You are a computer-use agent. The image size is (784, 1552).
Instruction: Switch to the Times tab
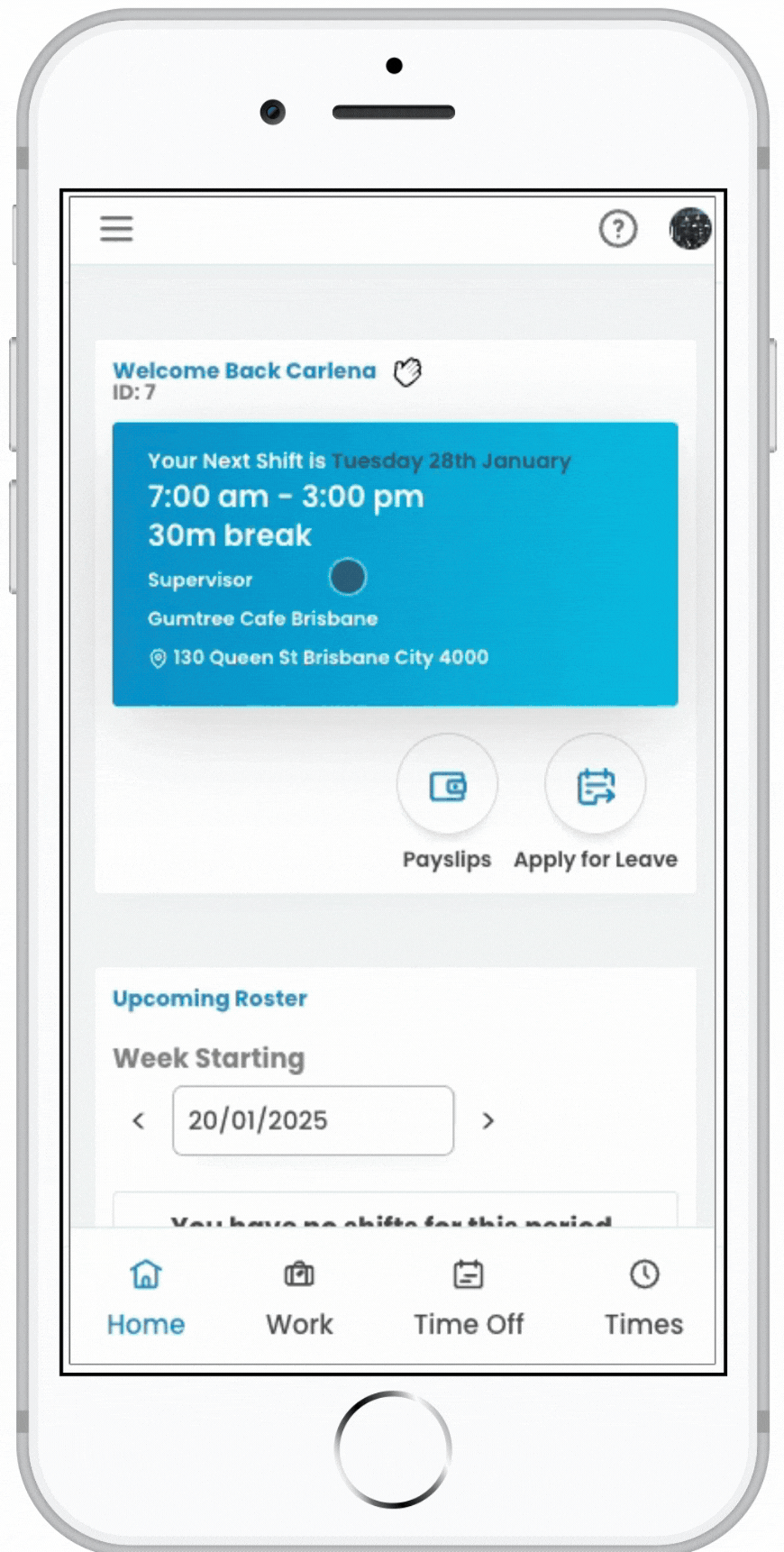coord(643,1298)
